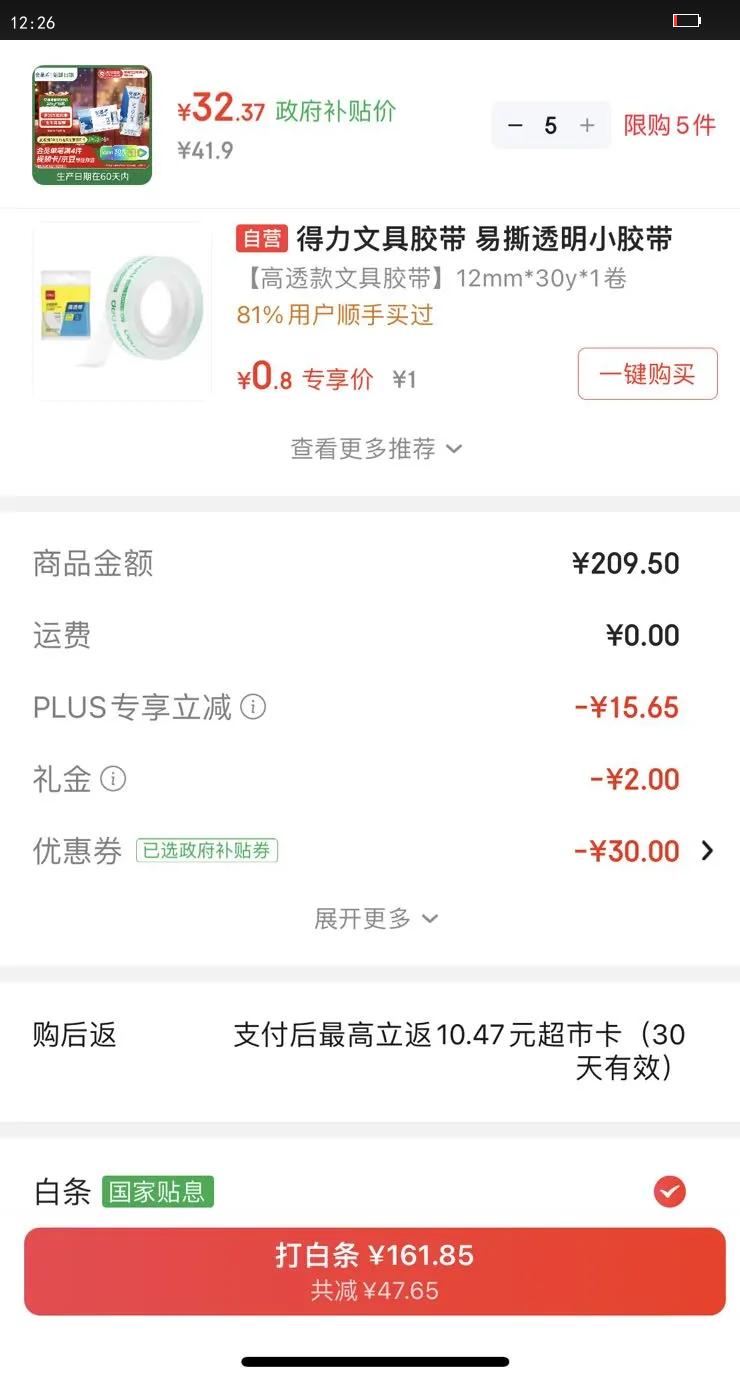Click the promotional product image top left
The width and height of the screenshot is (740, 1383).
pos(92,125)
